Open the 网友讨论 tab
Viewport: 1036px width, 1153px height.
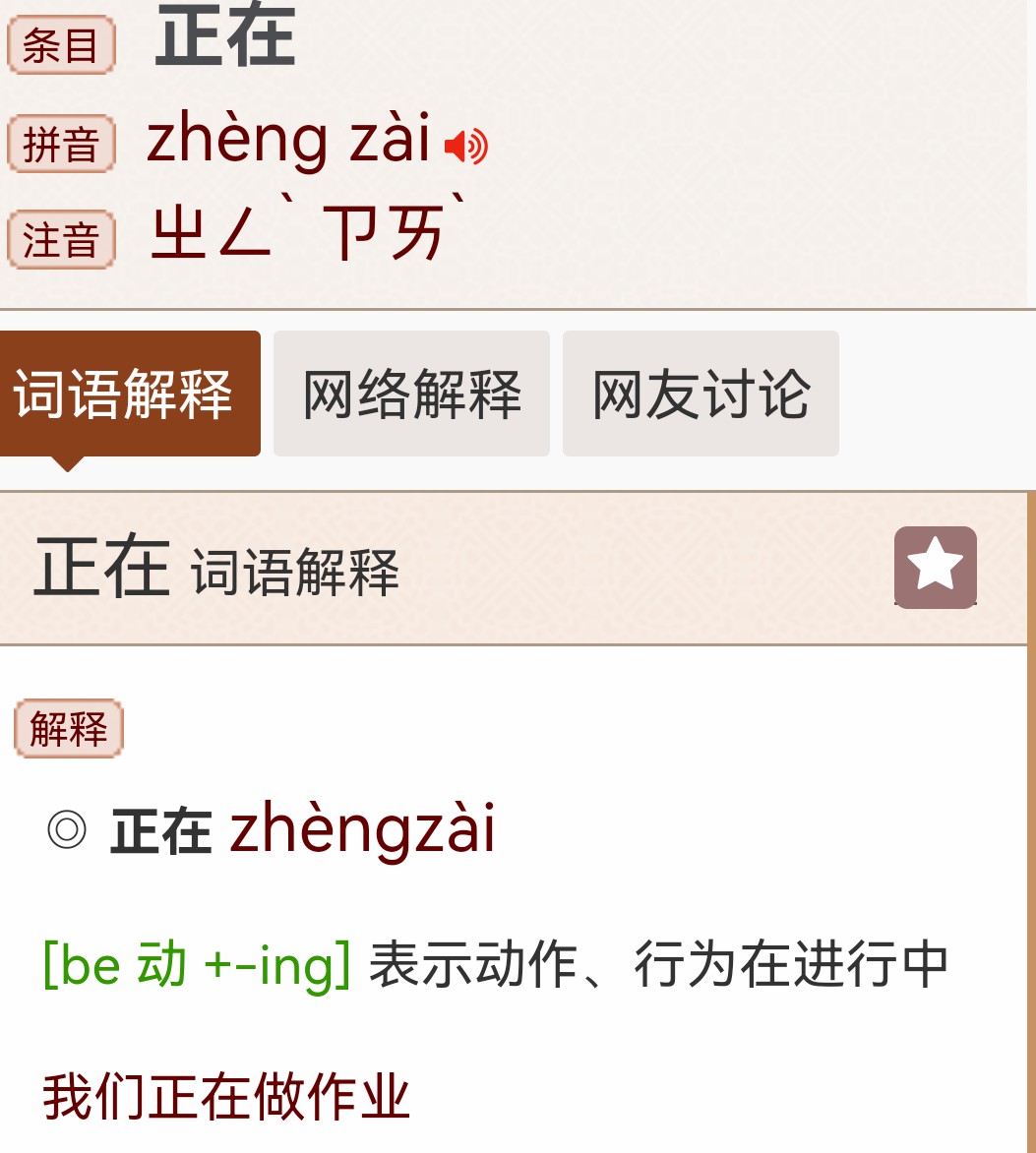(701, 394)
